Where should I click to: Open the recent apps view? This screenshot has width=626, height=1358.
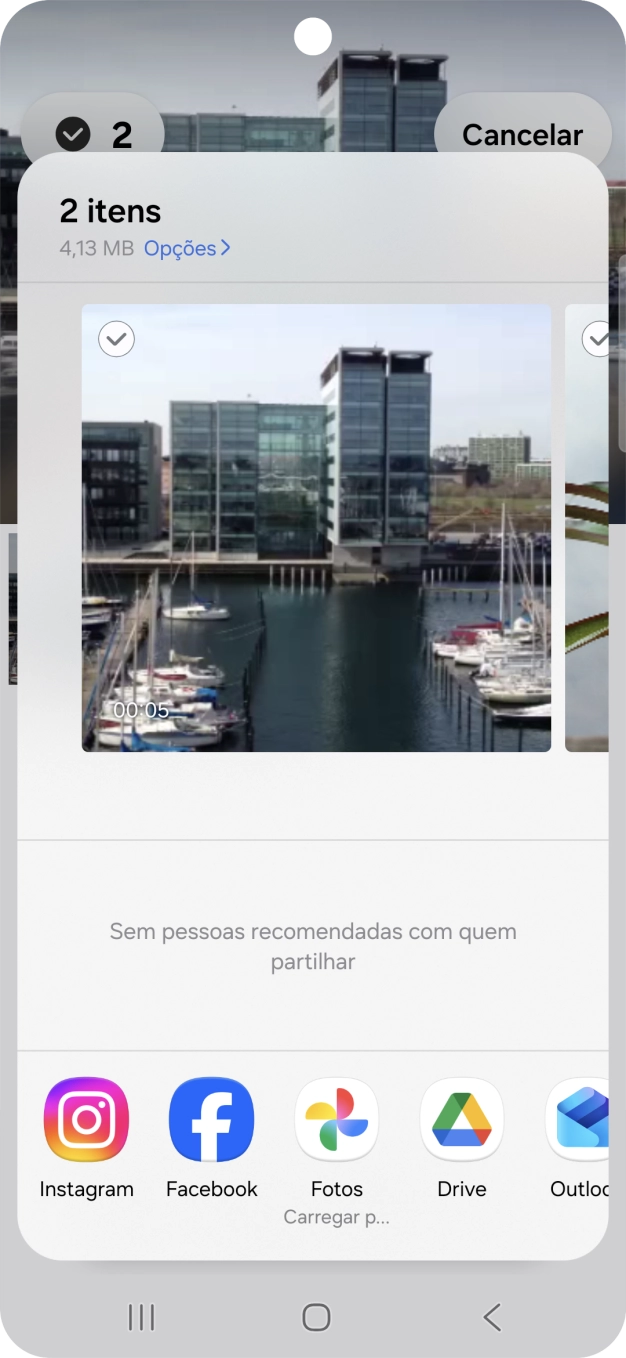point(141,1317)
